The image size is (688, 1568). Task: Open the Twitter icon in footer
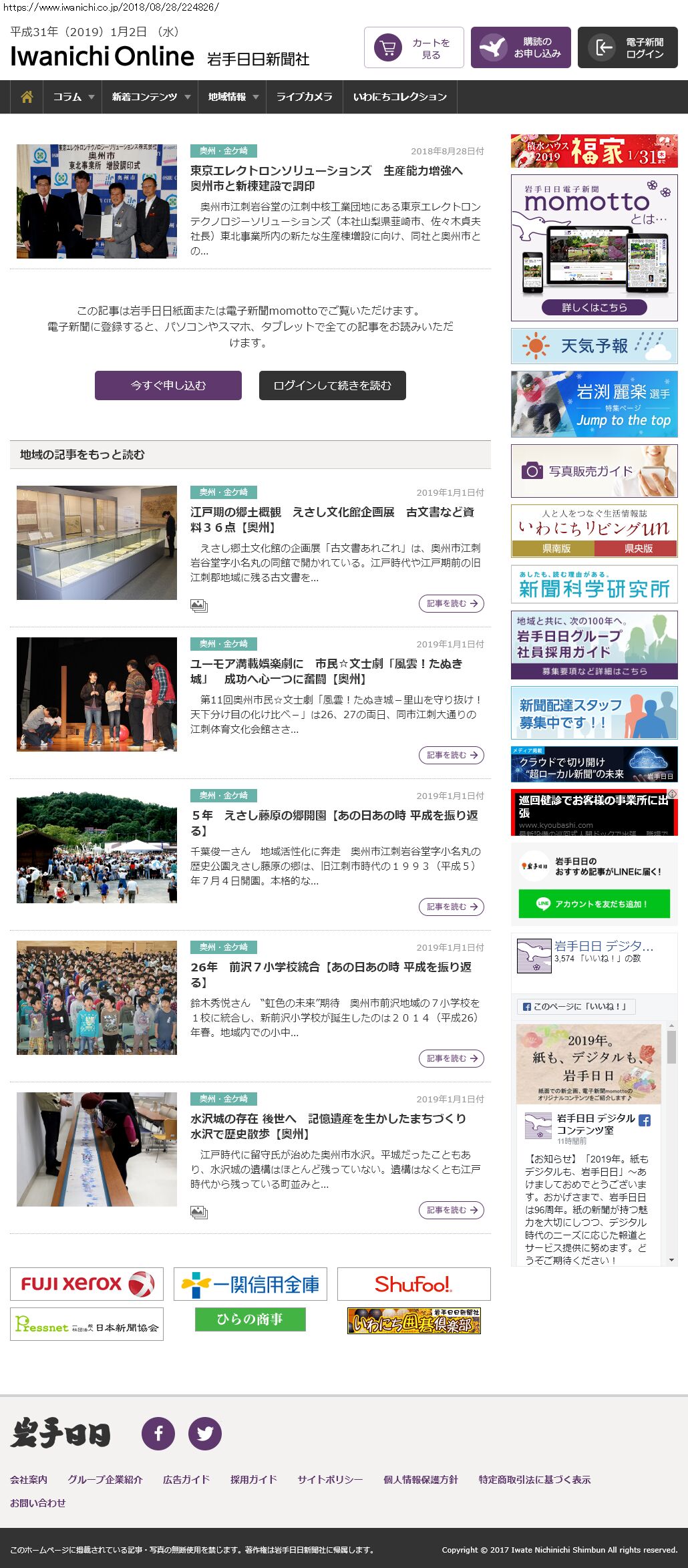(205, 1434)
